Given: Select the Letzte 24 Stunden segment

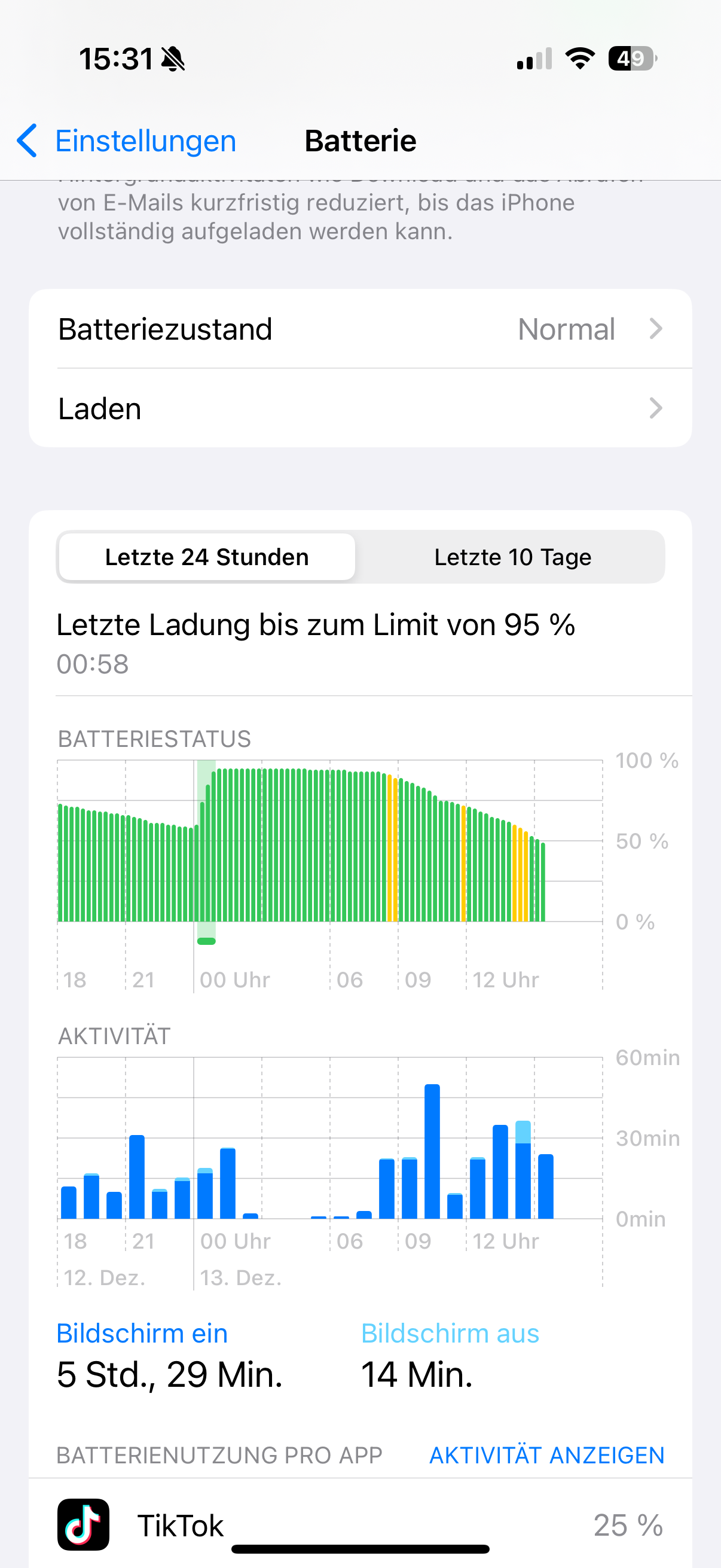Looking at the screenshot, I should click(x=207, y=557).
